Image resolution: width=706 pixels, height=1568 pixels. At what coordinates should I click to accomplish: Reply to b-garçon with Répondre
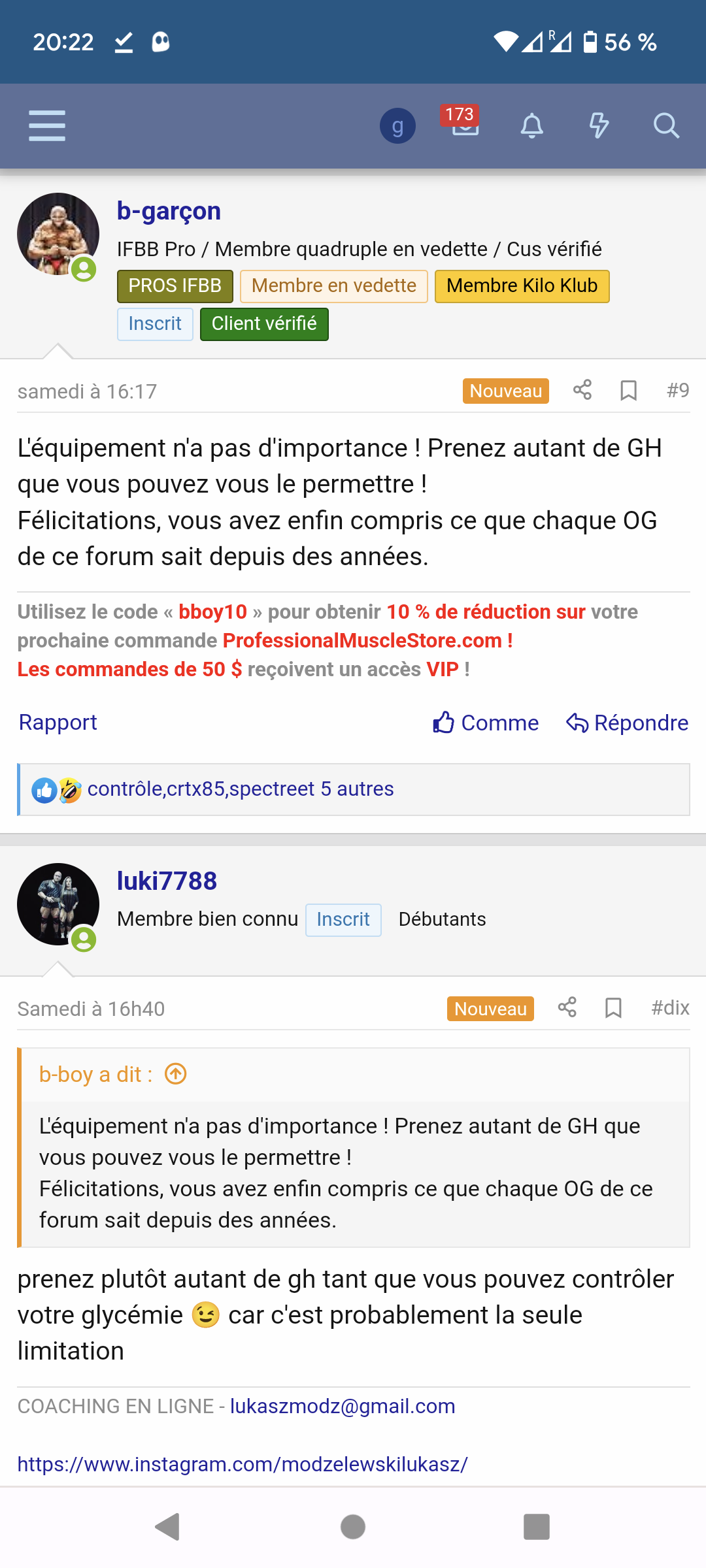(x=627, y=723)
